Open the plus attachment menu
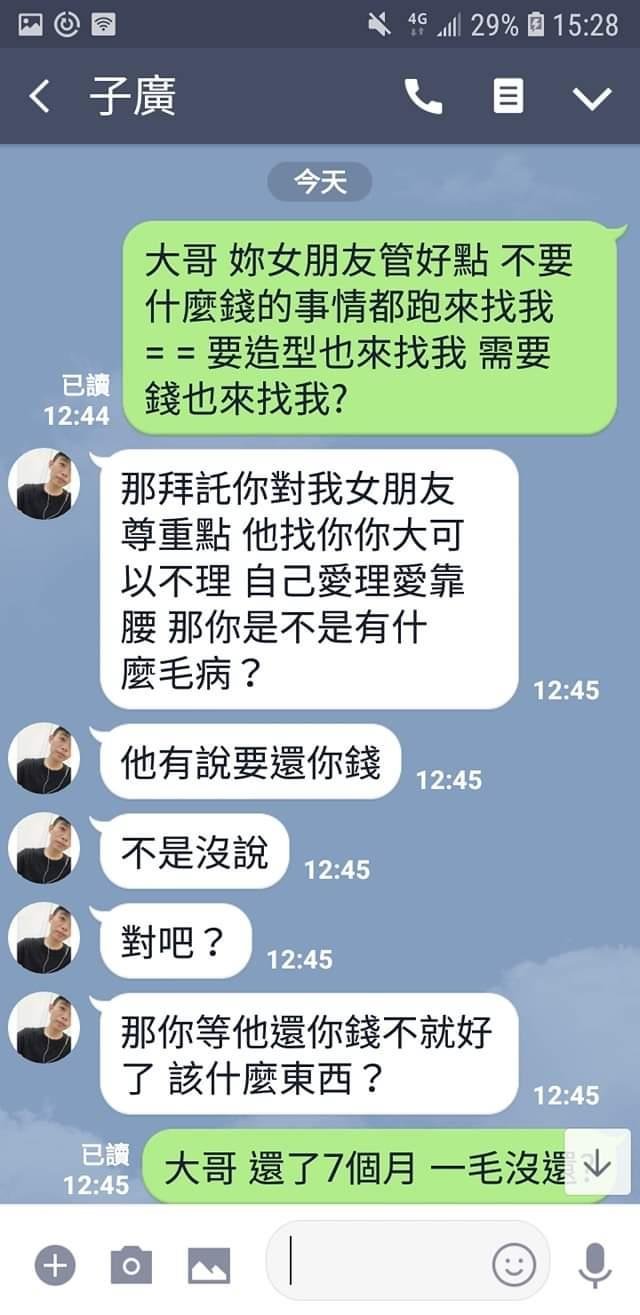Viewport: 640px width, 1315px height. coord(55,1265)
